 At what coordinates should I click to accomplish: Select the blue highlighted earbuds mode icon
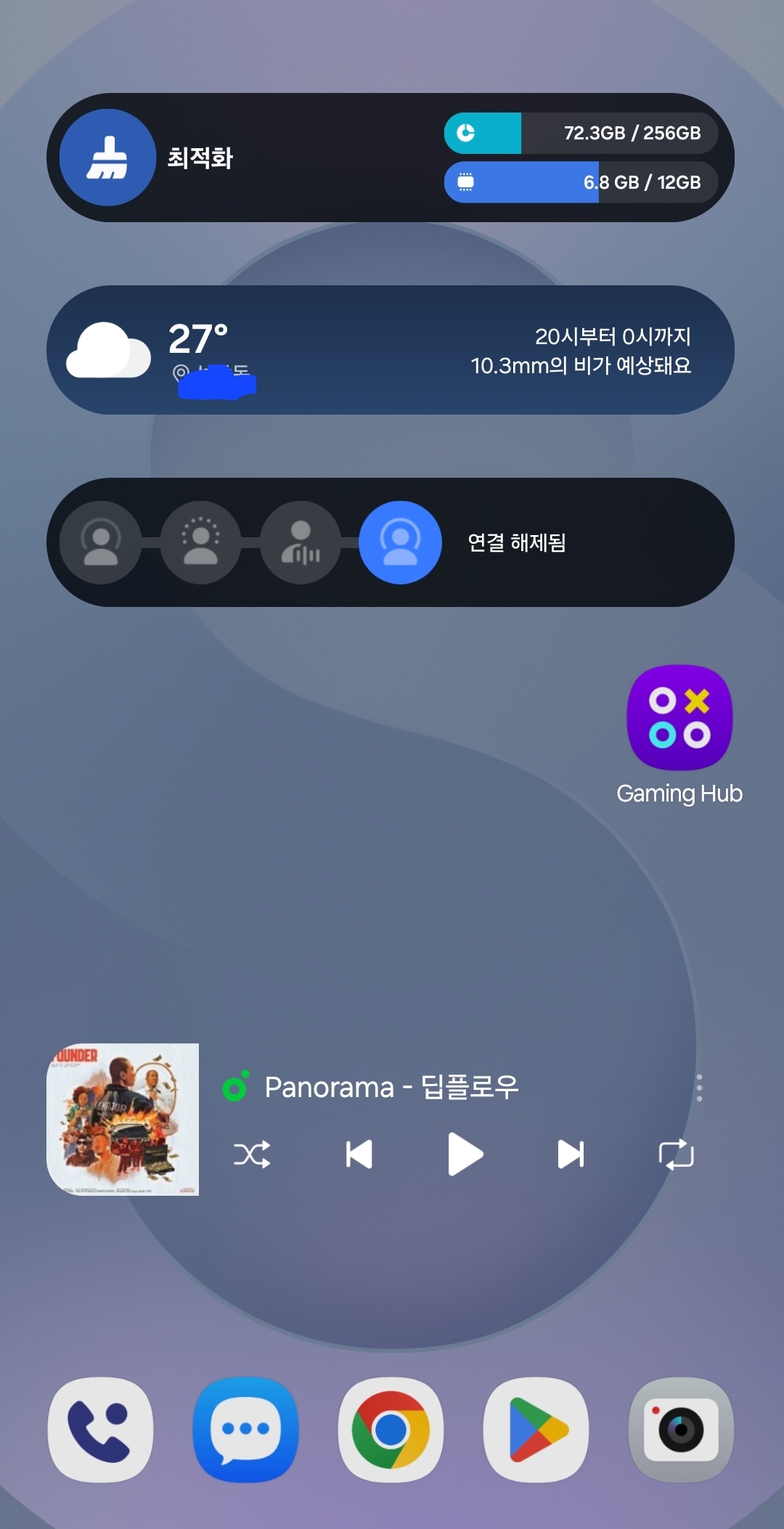[x=400, y=542]
